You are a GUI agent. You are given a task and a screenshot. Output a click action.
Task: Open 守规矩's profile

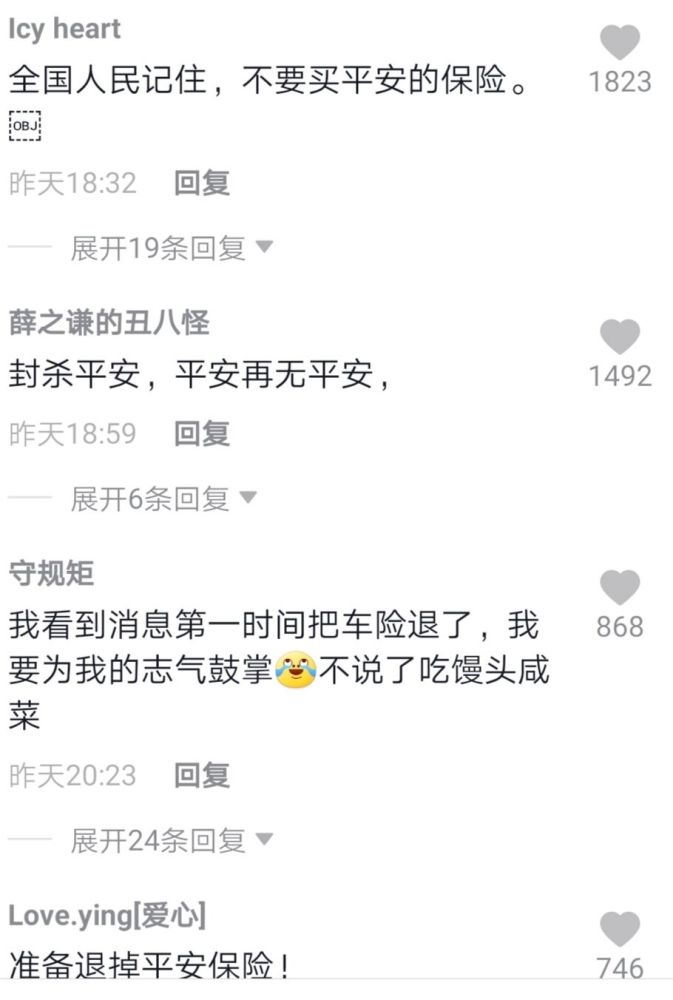pos(51,573)
